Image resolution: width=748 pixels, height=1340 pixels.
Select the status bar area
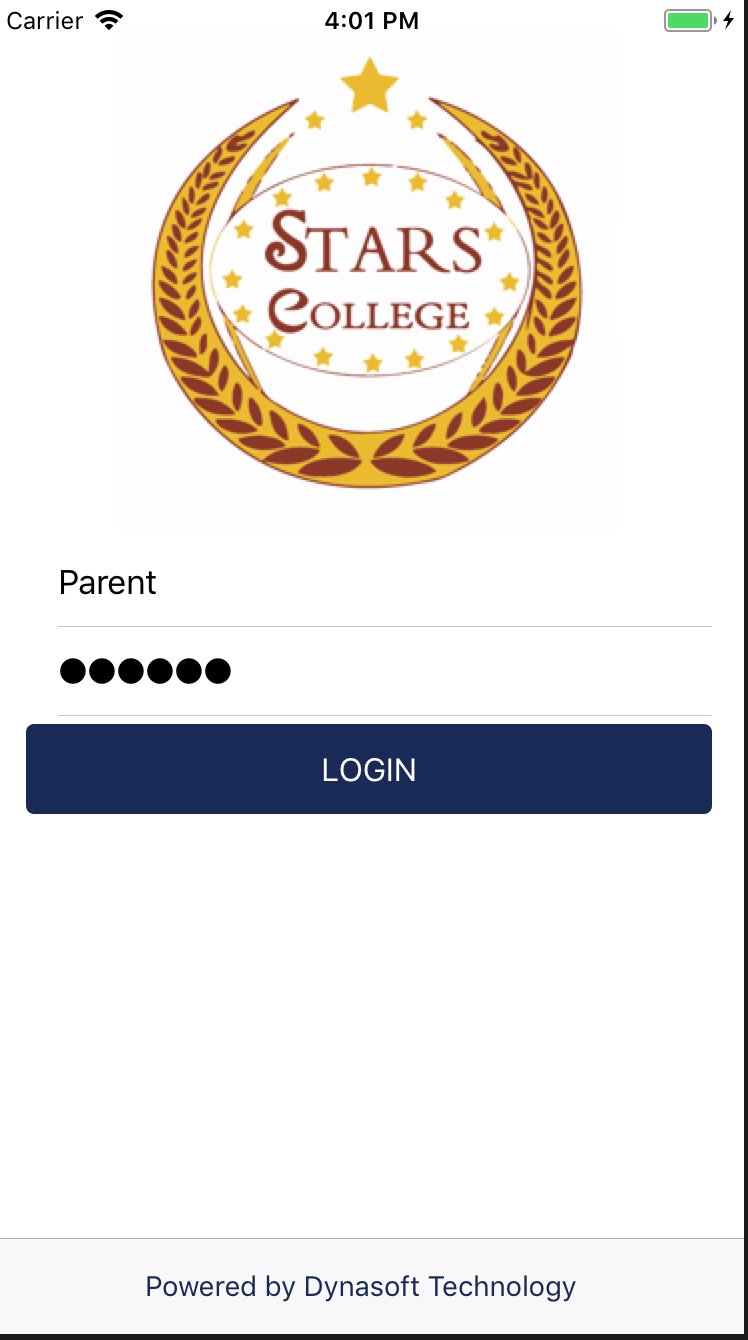pyautogui.click(x=374, y=19)
